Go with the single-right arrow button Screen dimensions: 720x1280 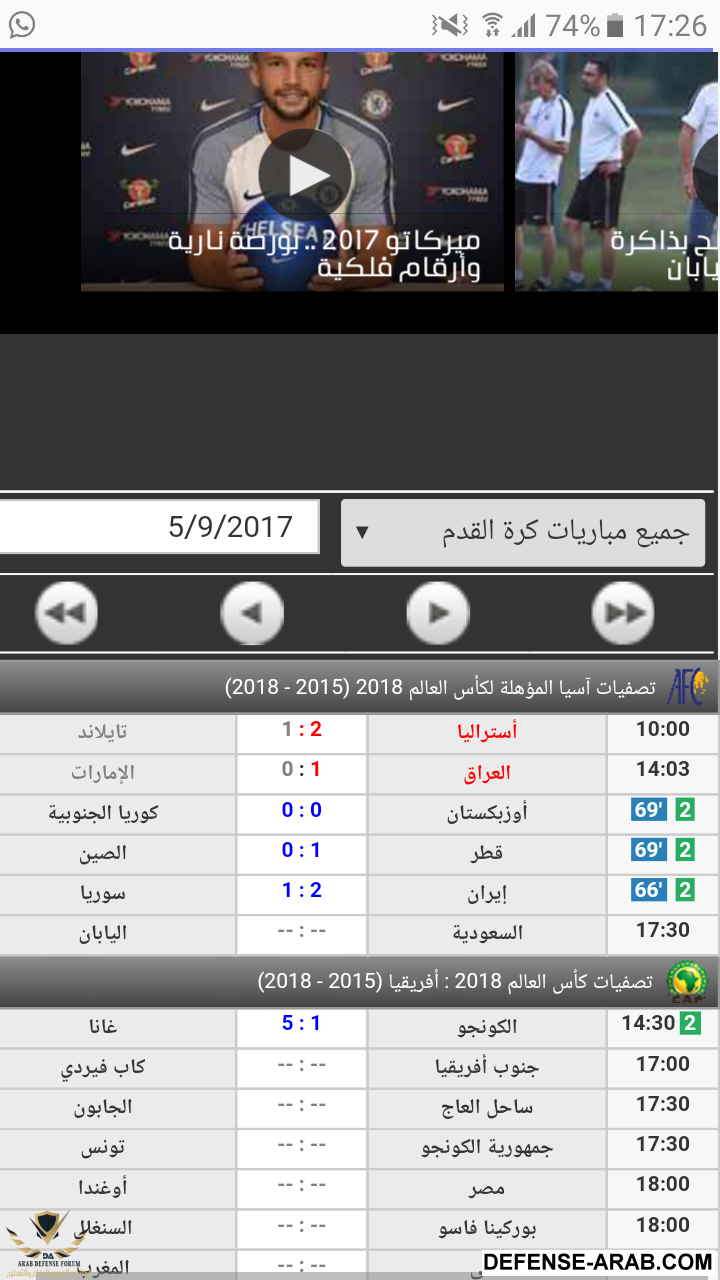click(x=438, y=612)
